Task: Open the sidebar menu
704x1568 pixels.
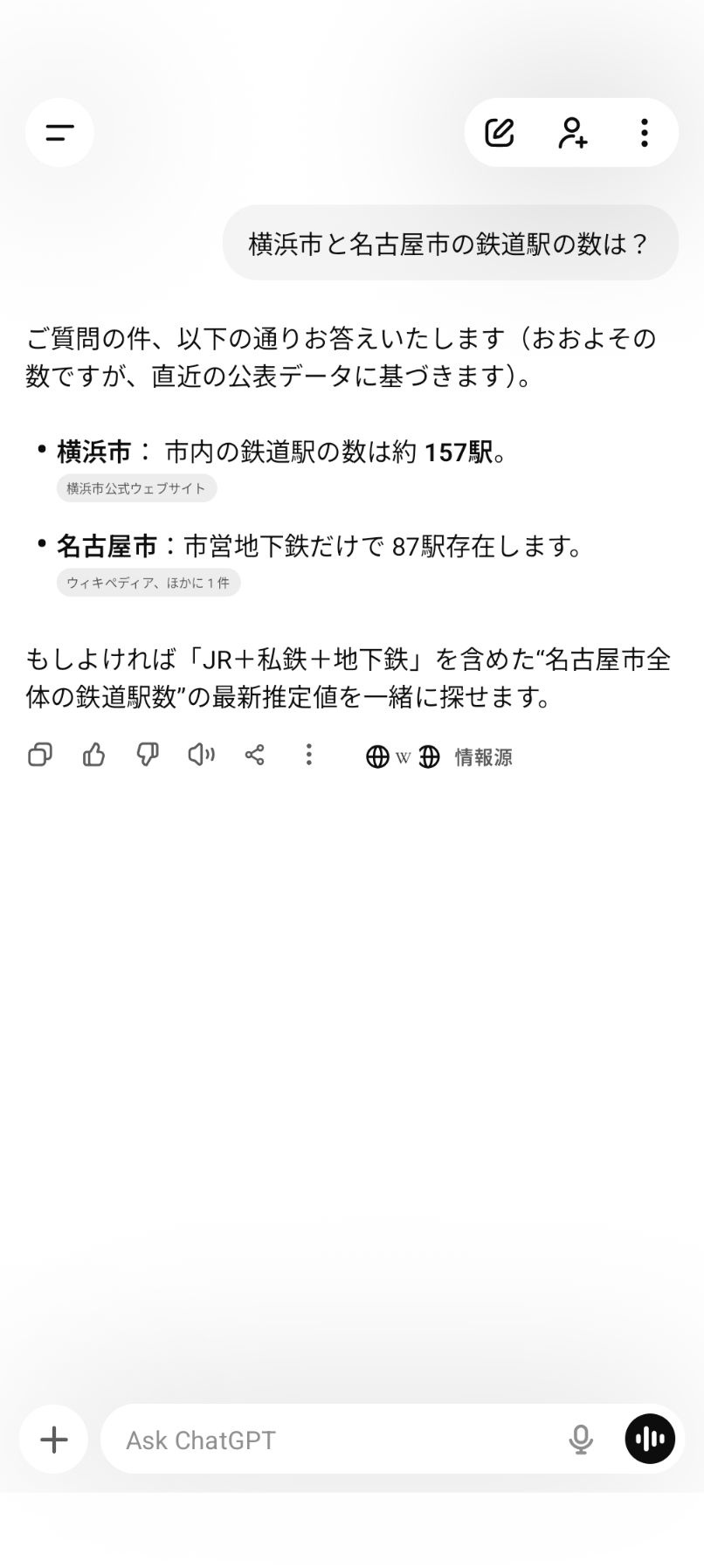Action: (x=59, y=133)
